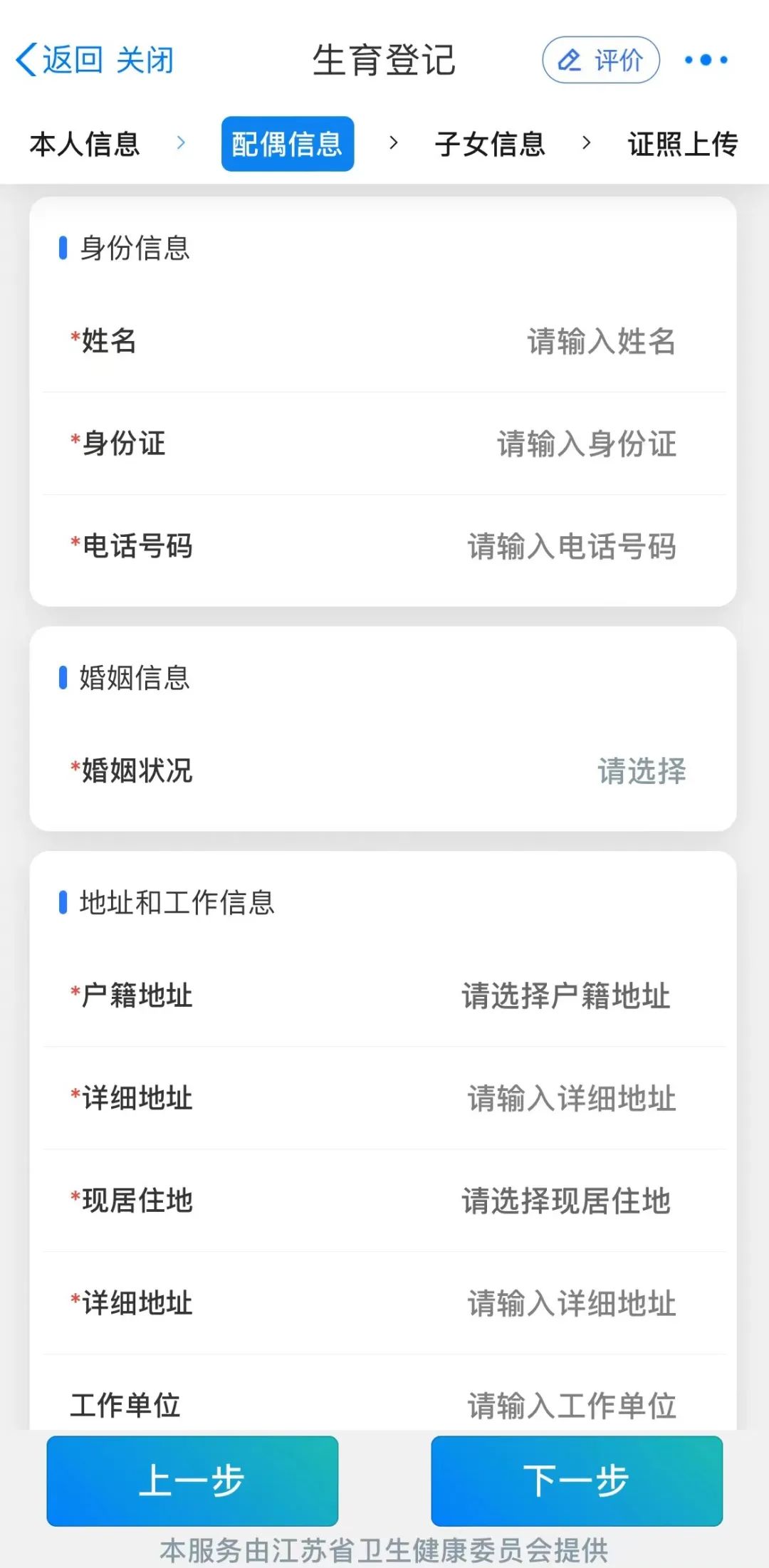Open the three-dot overflow menu
The height and width of the screenshot is (1568, 769).
(706, 60)
